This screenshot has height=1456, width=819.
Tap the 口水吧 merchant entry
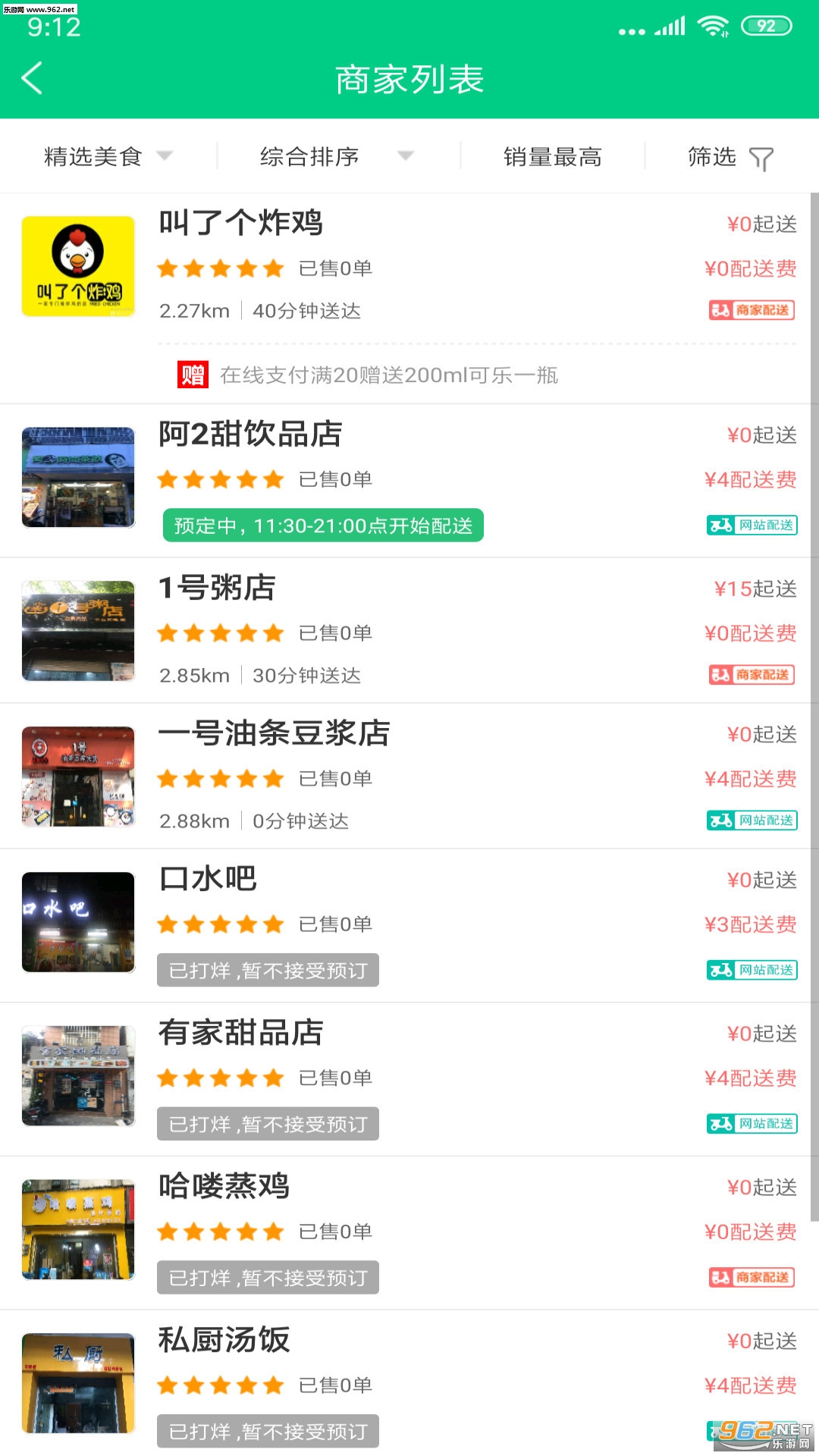click(x=406, y=926)
